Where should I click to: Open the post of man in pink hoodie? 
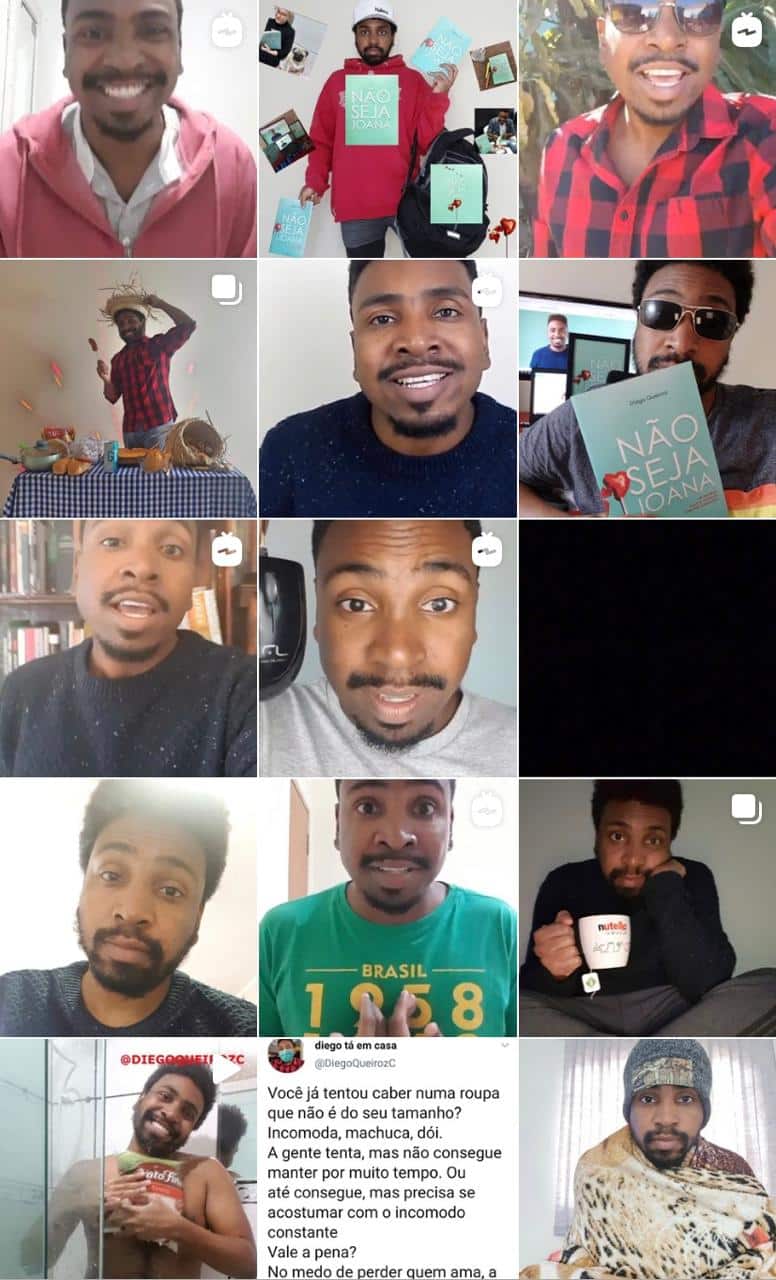click(x=128, y=128)
